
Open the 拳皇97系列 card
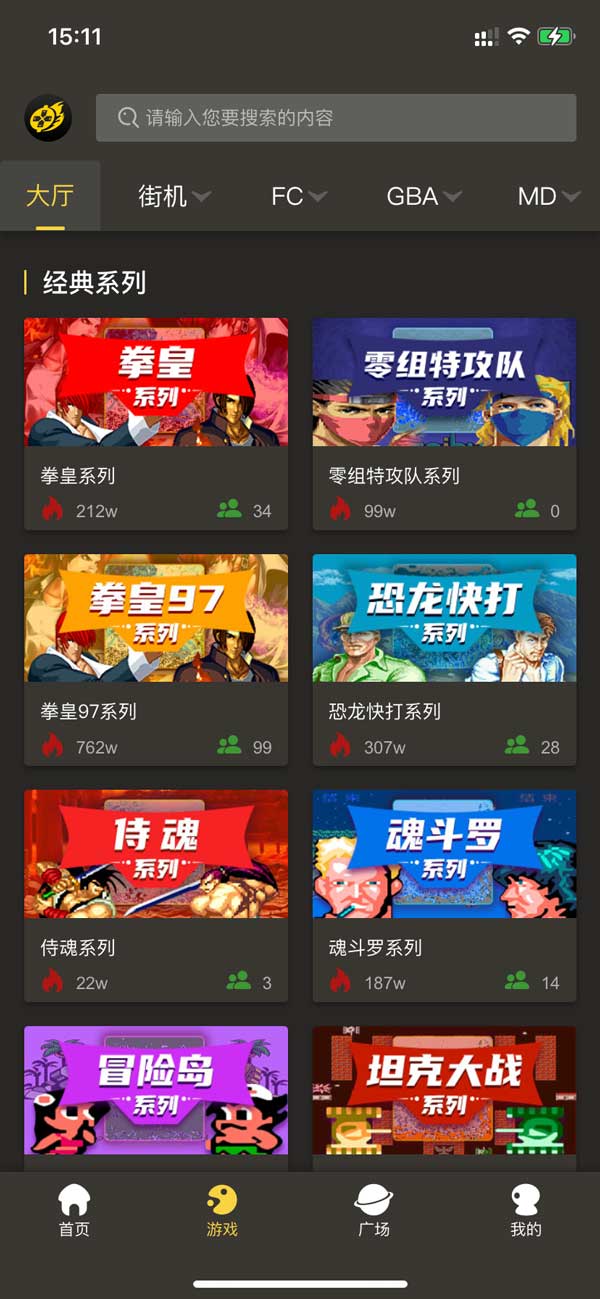(156, 659)
